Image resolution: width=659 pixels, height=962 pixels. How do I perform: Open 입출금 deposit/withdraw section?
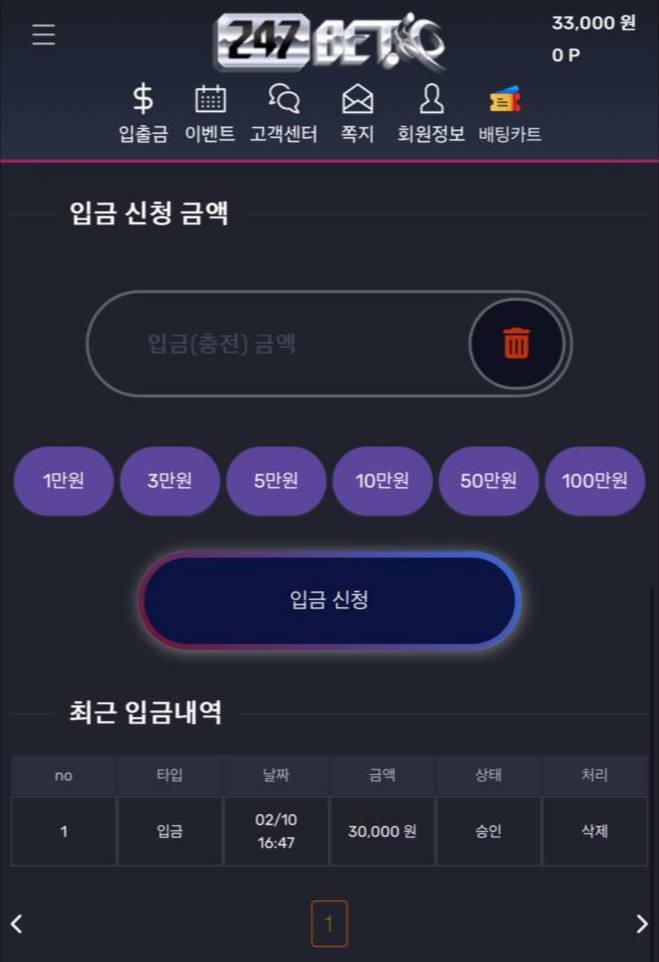click(x=143, y=114)
